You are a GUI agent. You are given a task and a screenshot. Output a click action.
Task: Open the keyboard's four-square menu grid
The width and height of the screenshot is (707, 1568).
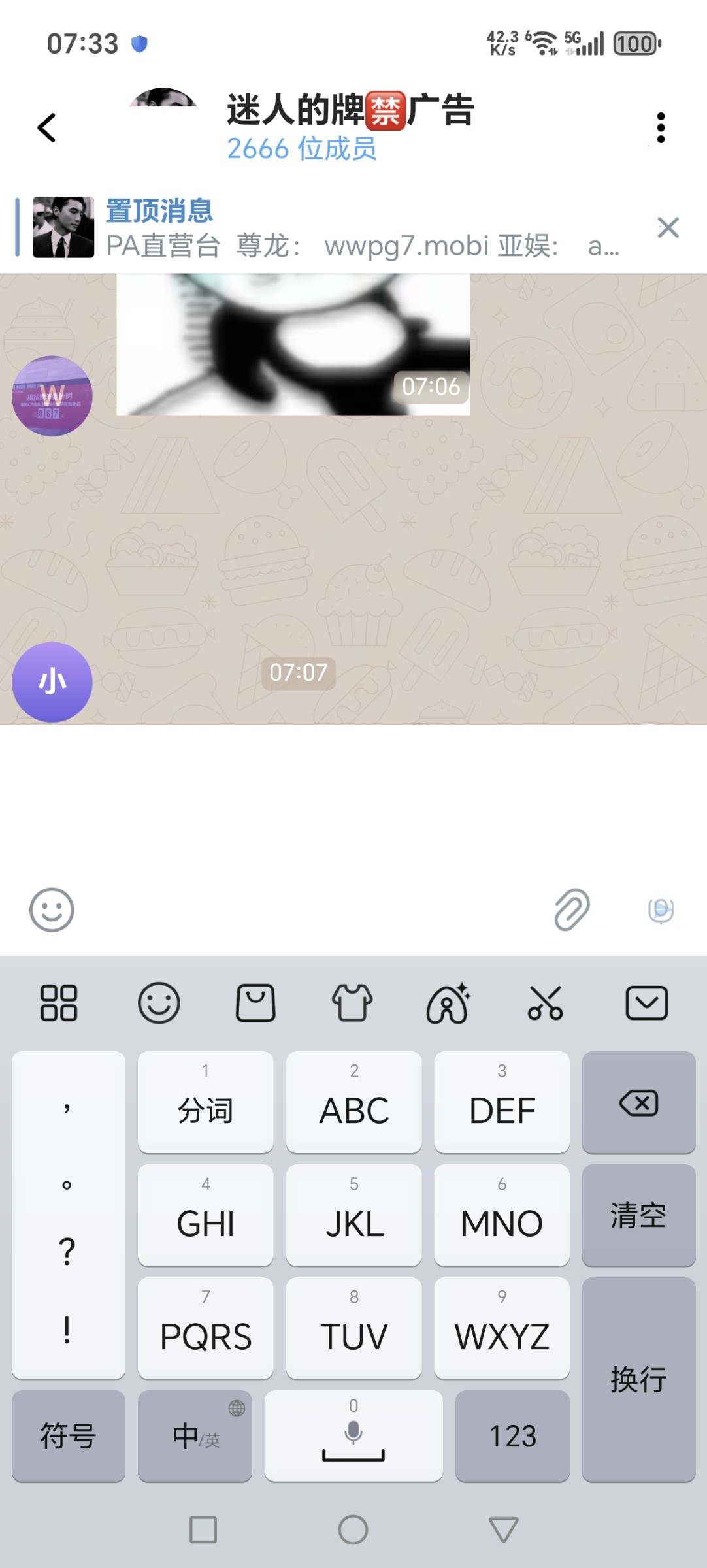tap(59, 1003)
